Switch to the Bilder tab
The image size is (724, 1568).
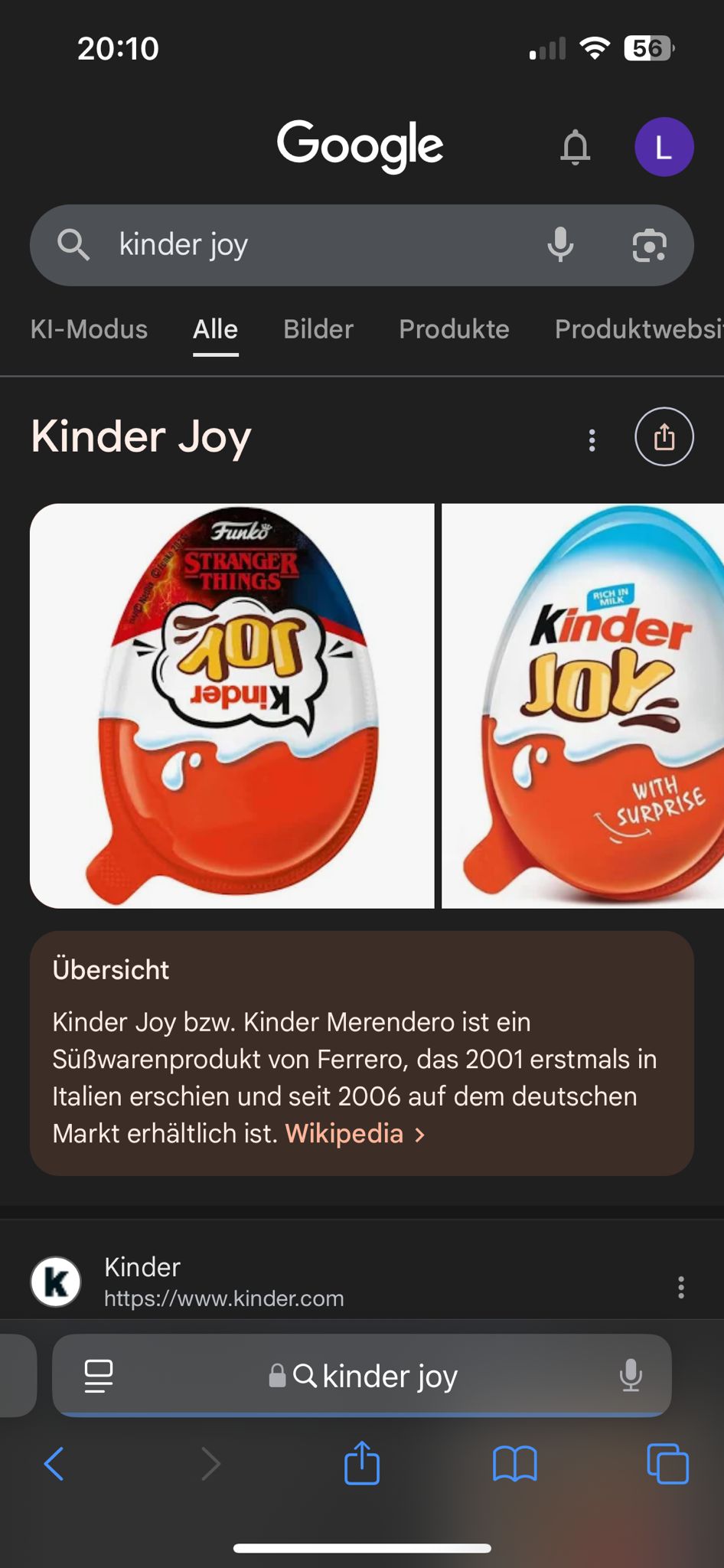coord(318,329)
